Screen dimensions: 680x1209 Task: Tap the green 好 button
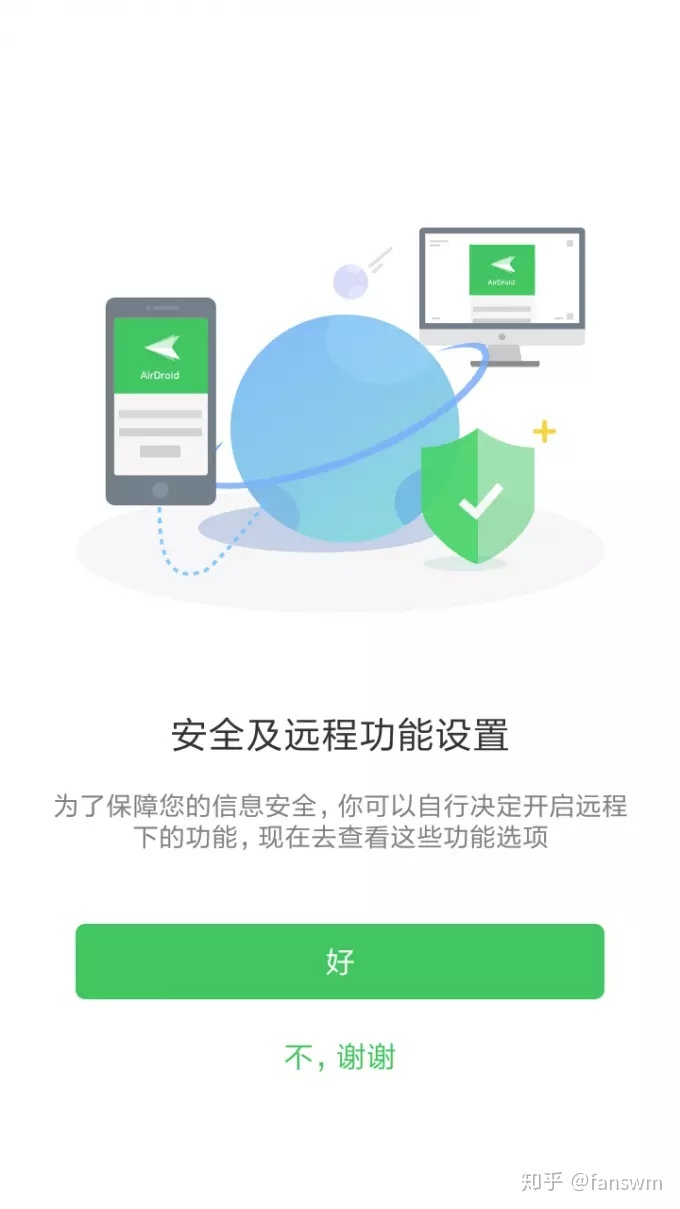340,961
